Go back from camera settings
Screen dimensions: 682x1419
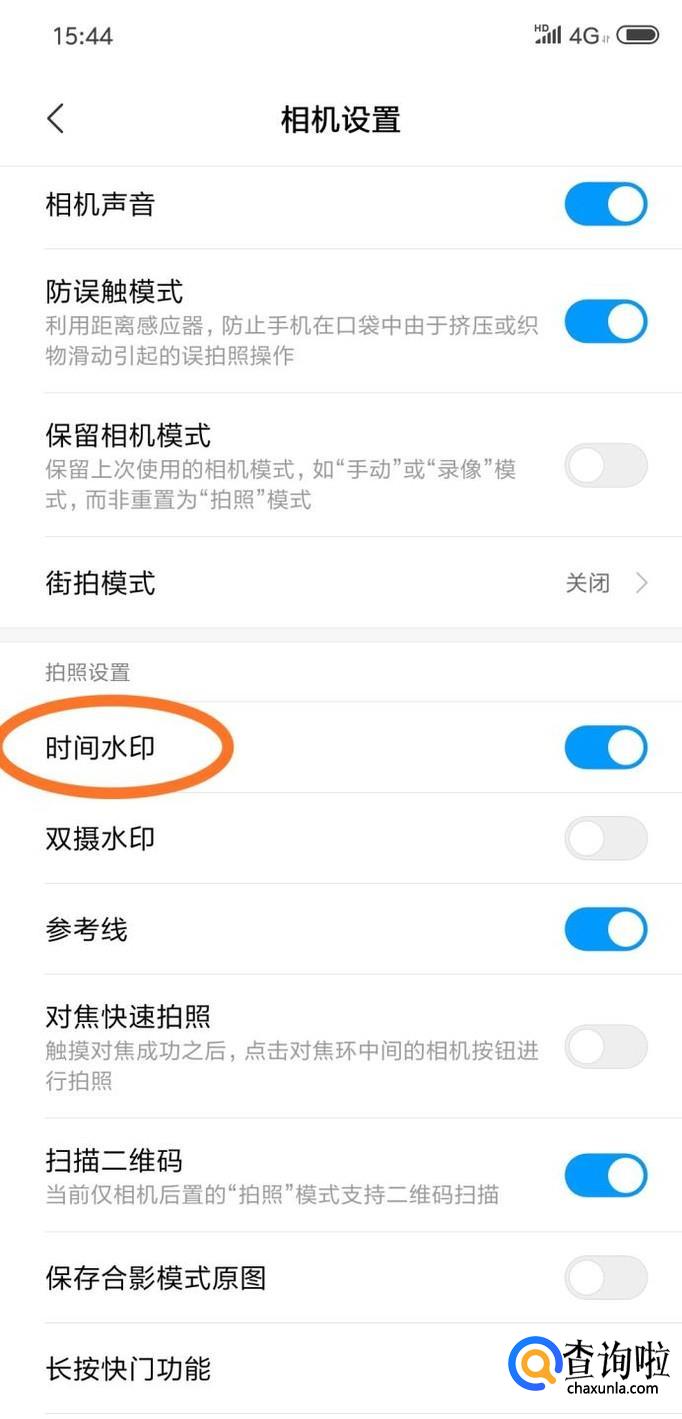(x=55, y=119)
